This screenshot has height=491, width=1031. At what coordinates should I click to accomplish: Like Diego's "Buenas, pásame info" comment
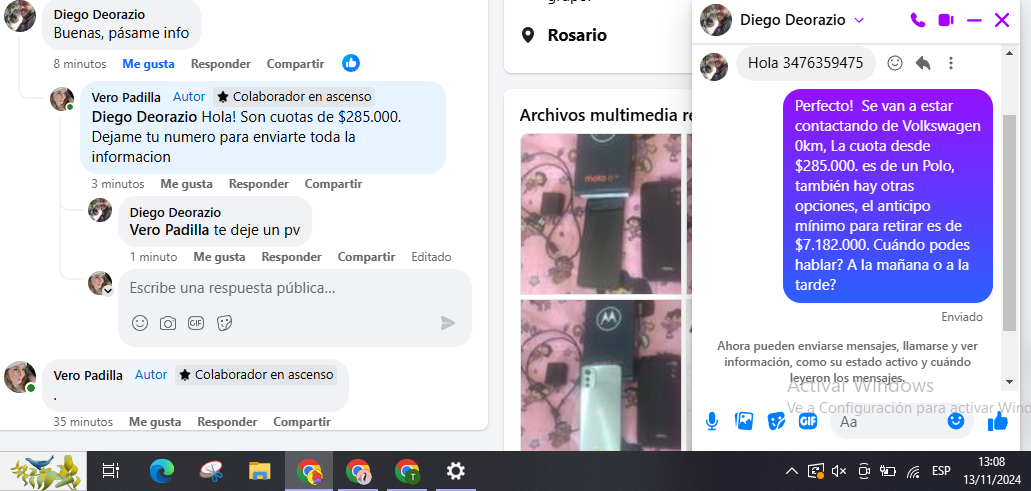coord(148,63)
